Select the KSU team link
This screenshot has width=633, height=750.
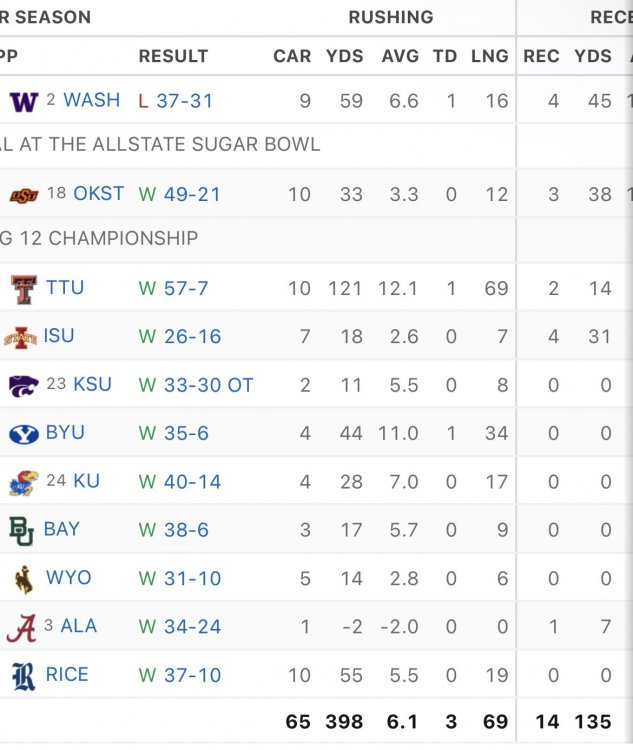pos(93,384)
